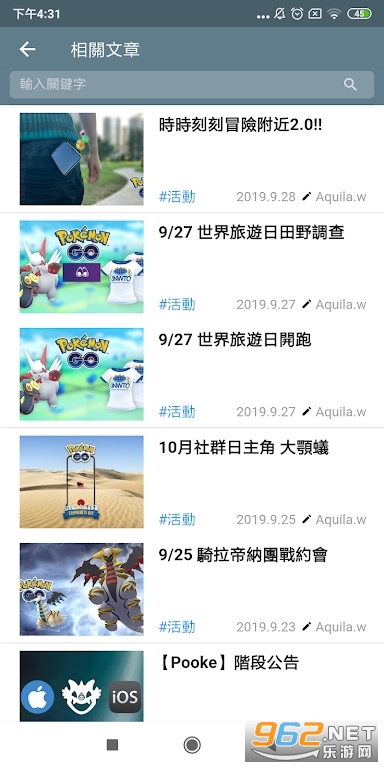Tap the magnifier icon in the search bar
384x768 pixels.
click(x=350, y=84)
